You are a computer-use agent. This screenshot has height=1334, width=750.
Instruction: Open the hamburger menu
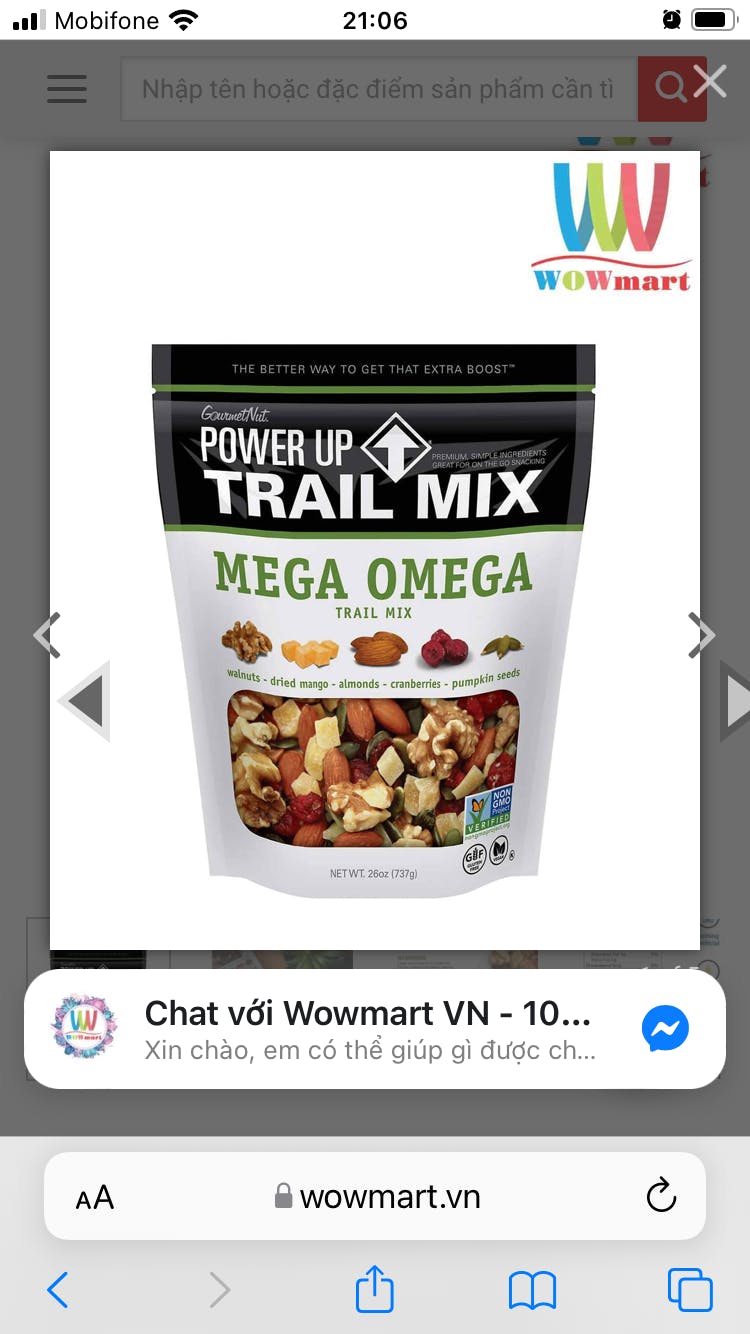pyautogui.click(x=67, y=89)
